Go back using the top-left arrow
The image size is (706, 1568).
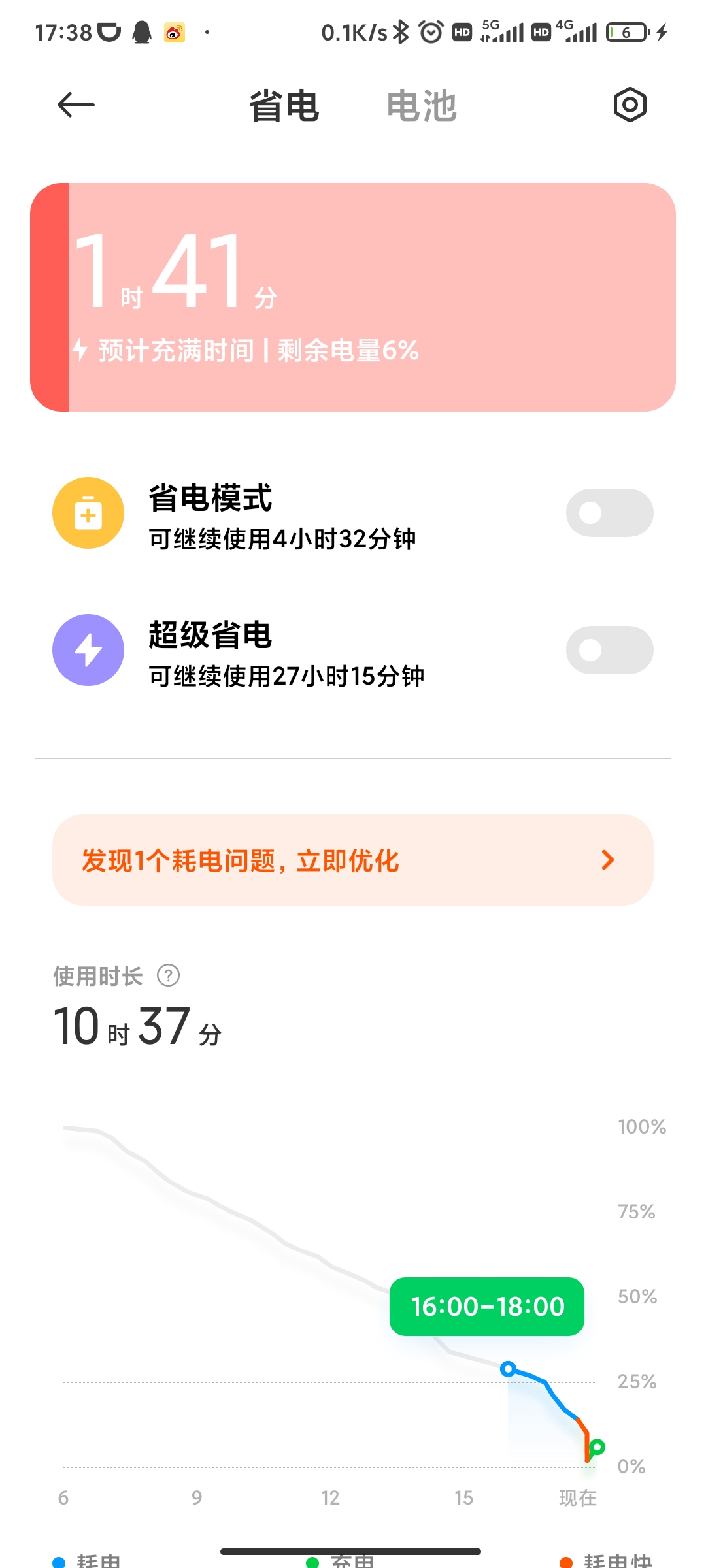pos(76,105)
